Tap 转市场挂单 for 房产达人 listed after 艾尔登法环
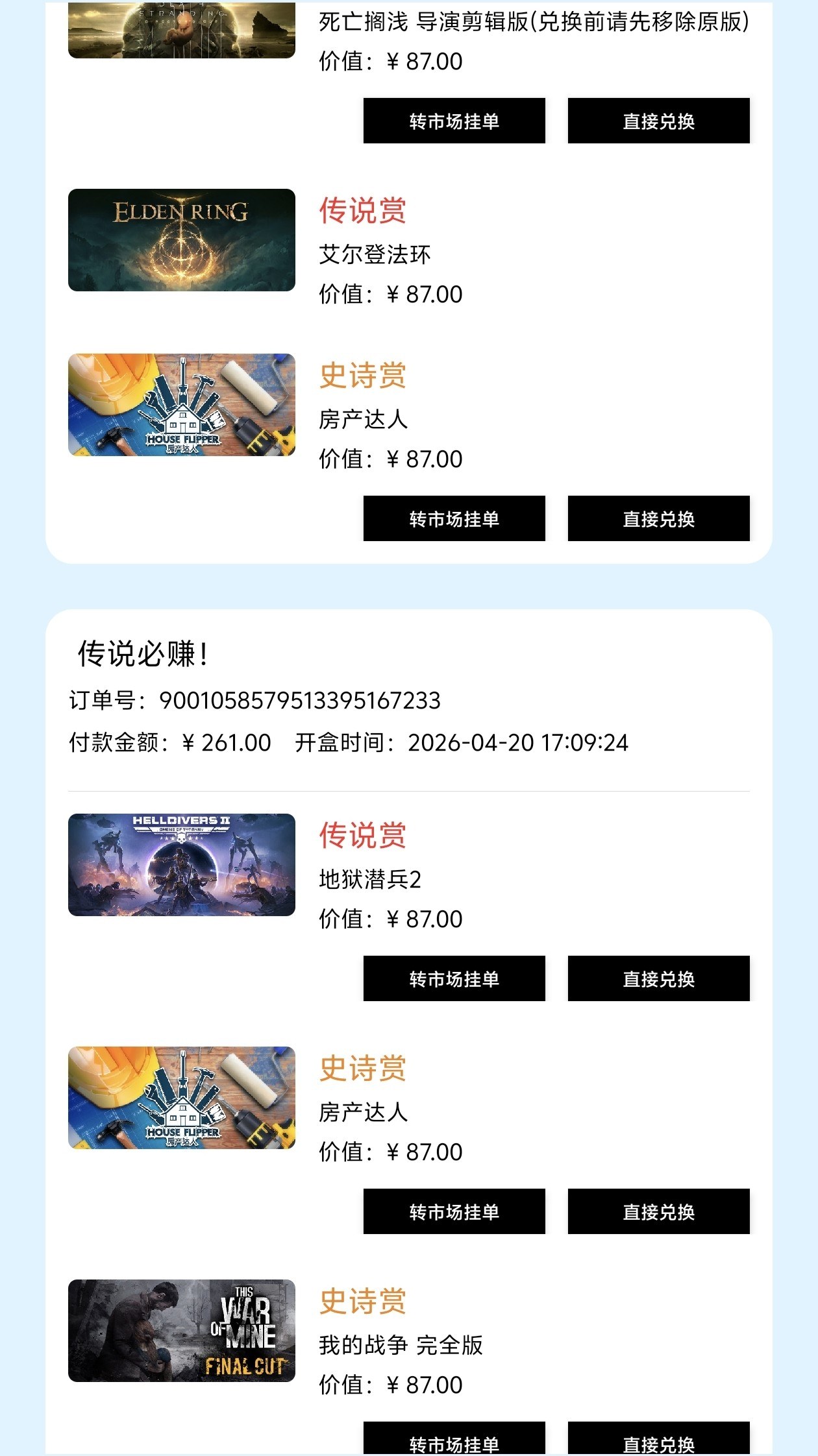Image resolution: width=818 pixels, height=1456 pixels. click(454, 518)
